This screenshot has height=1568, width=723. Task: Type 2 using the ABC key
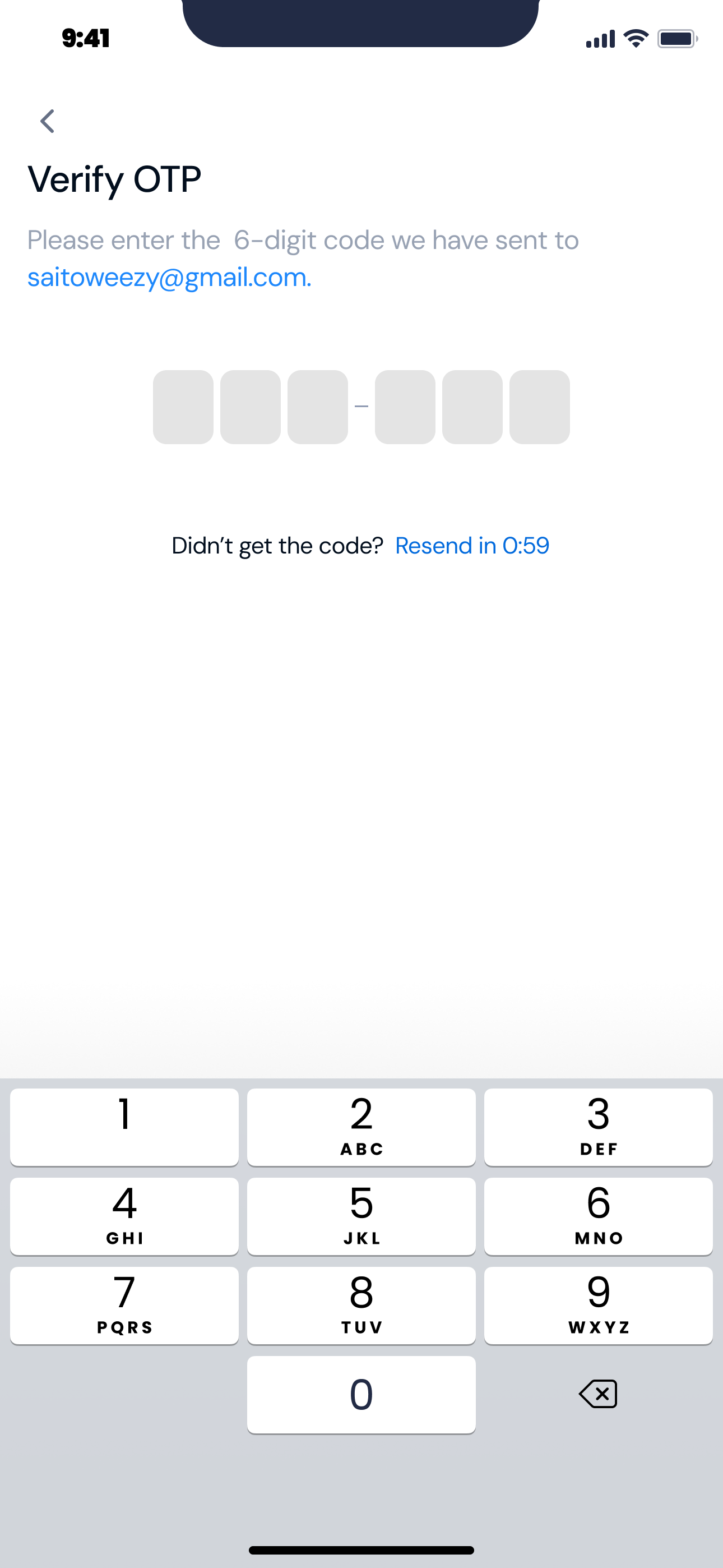361,1127
